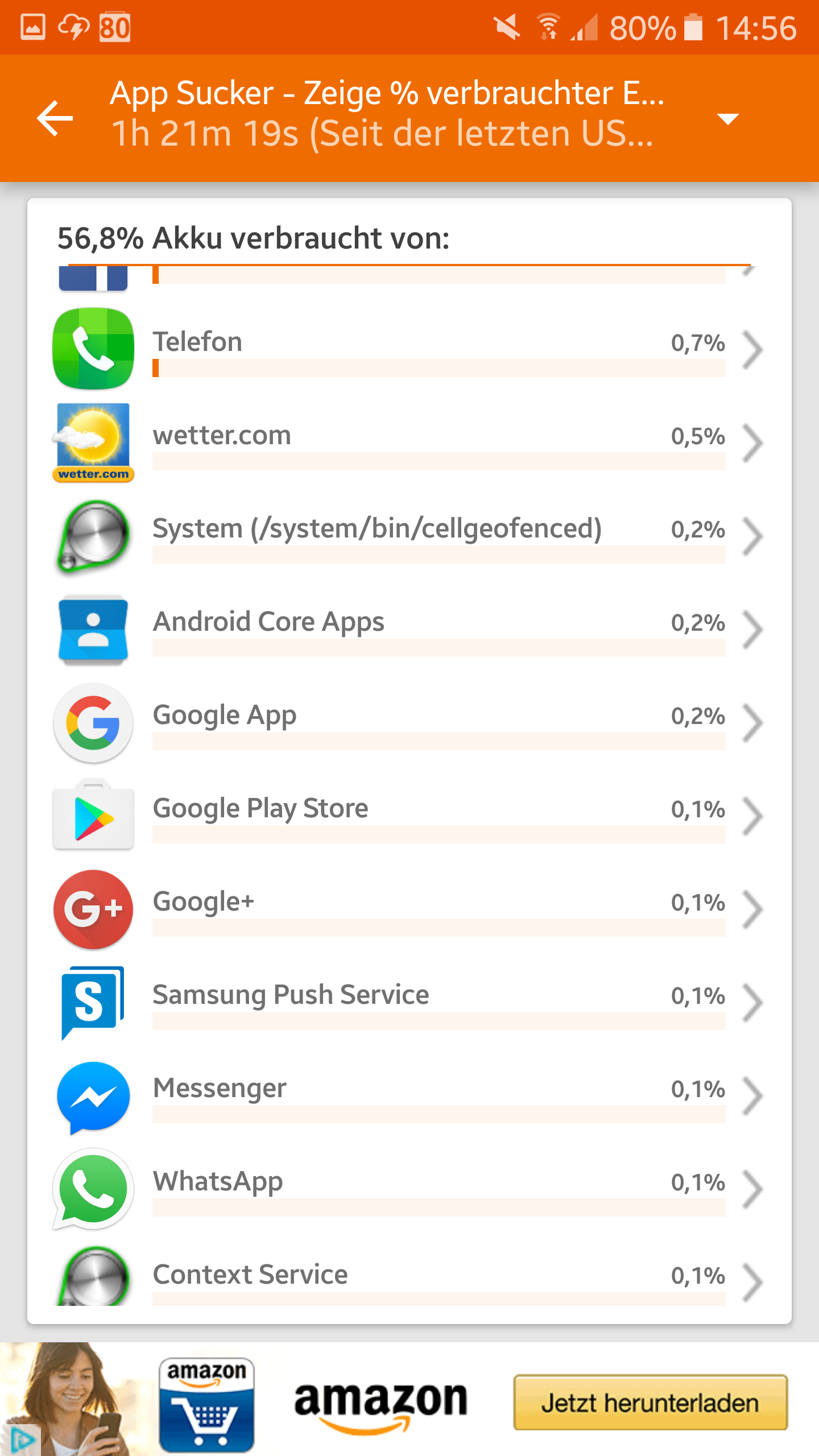Open WhatsApp battery usage details
Screen dimensions: 819x1456
409,1189
